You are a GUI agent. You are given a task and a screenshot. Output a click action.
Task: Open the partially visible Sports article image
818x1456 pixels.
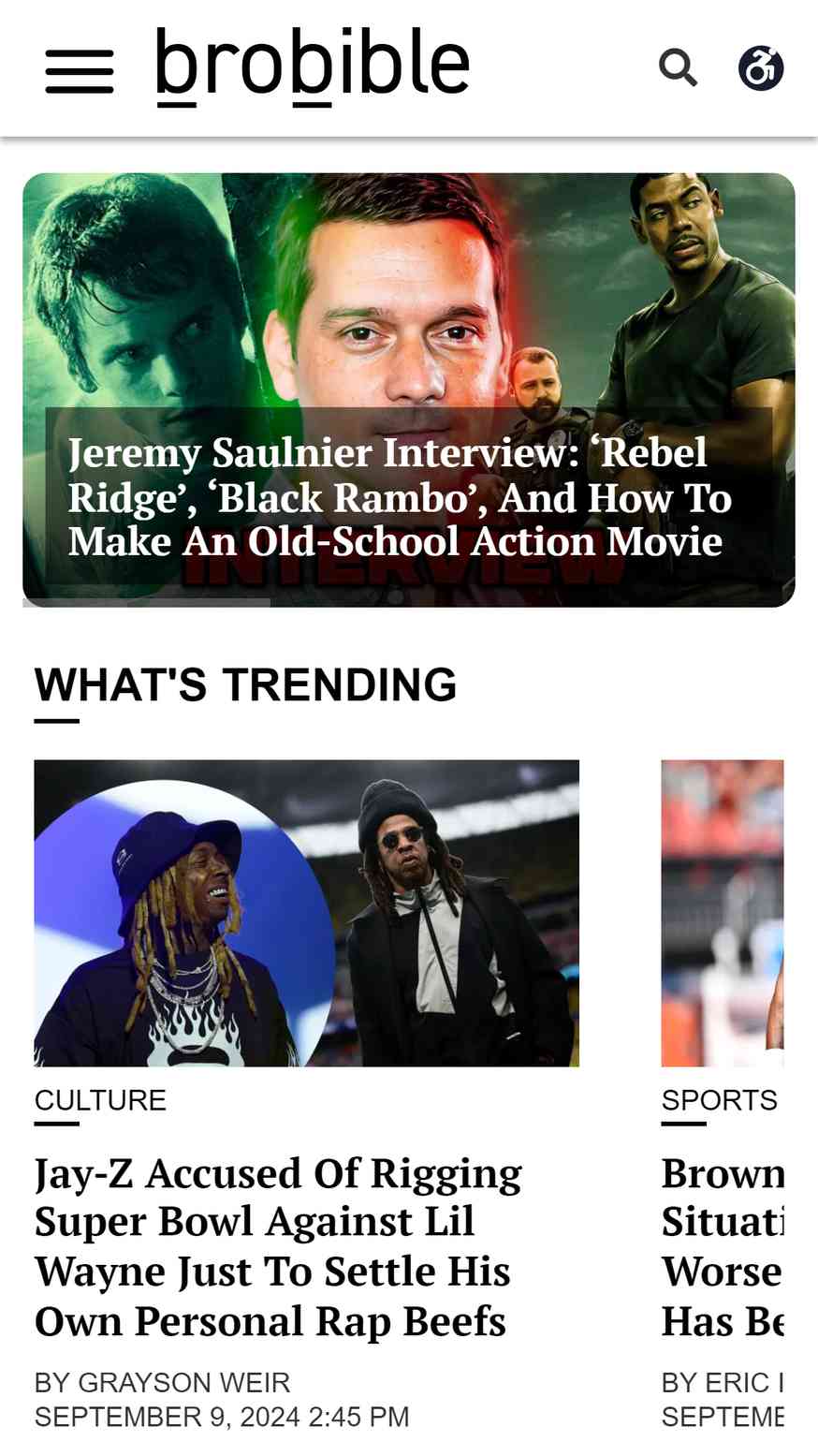[722, 912]
